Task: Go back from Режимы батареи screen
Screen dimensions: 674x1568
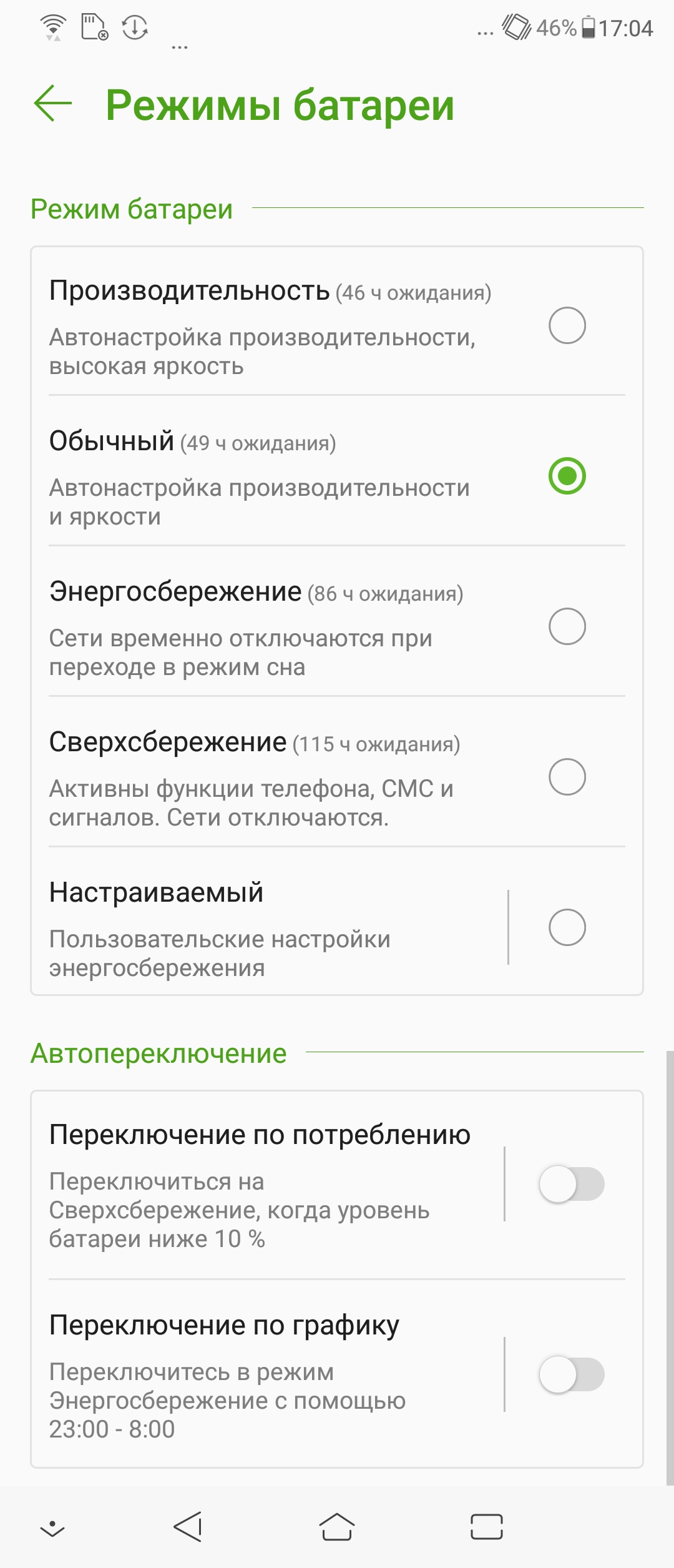Action: click(x=53, y=104)
